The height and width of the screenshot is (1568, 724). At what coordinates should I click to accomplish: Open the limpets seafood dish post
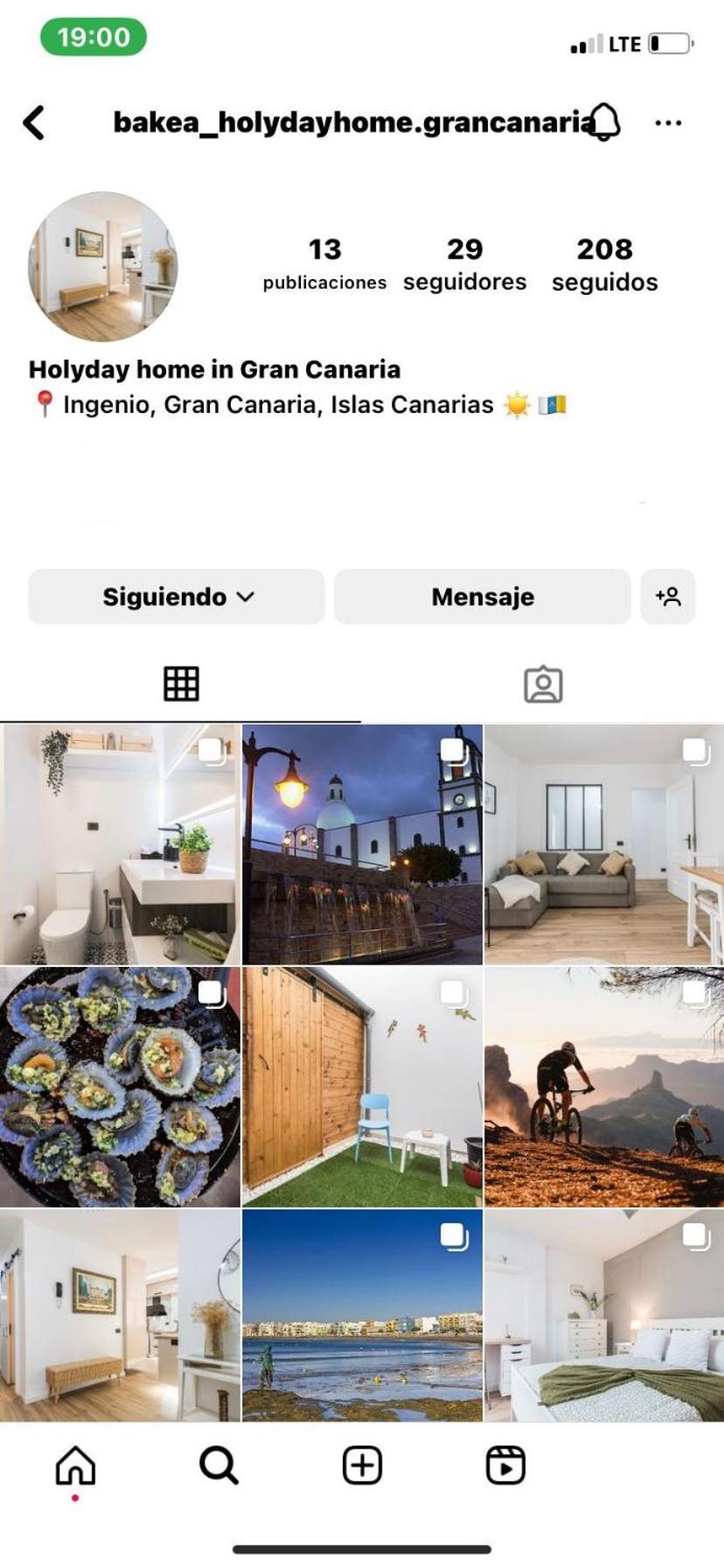(x=120, y=1087)
